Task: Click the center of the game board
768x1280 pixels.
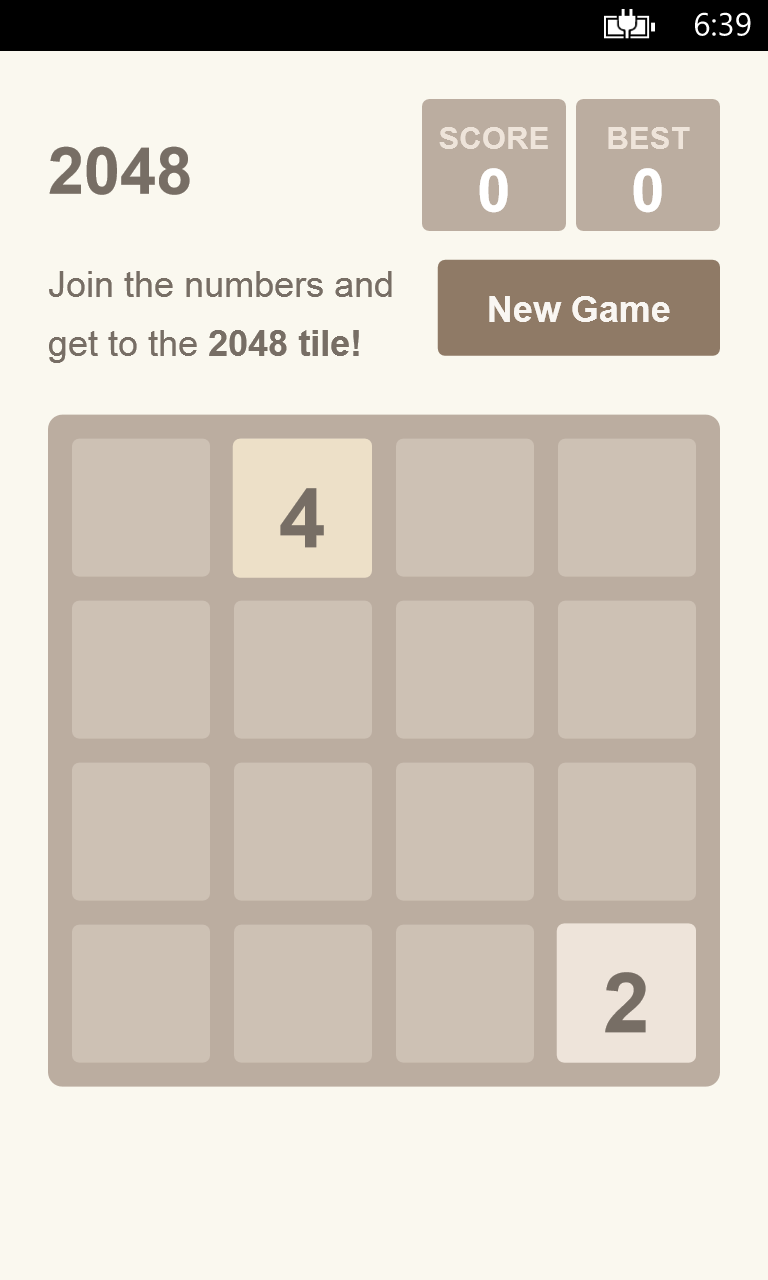Action: pyautogui.click(x=384, y=750)
